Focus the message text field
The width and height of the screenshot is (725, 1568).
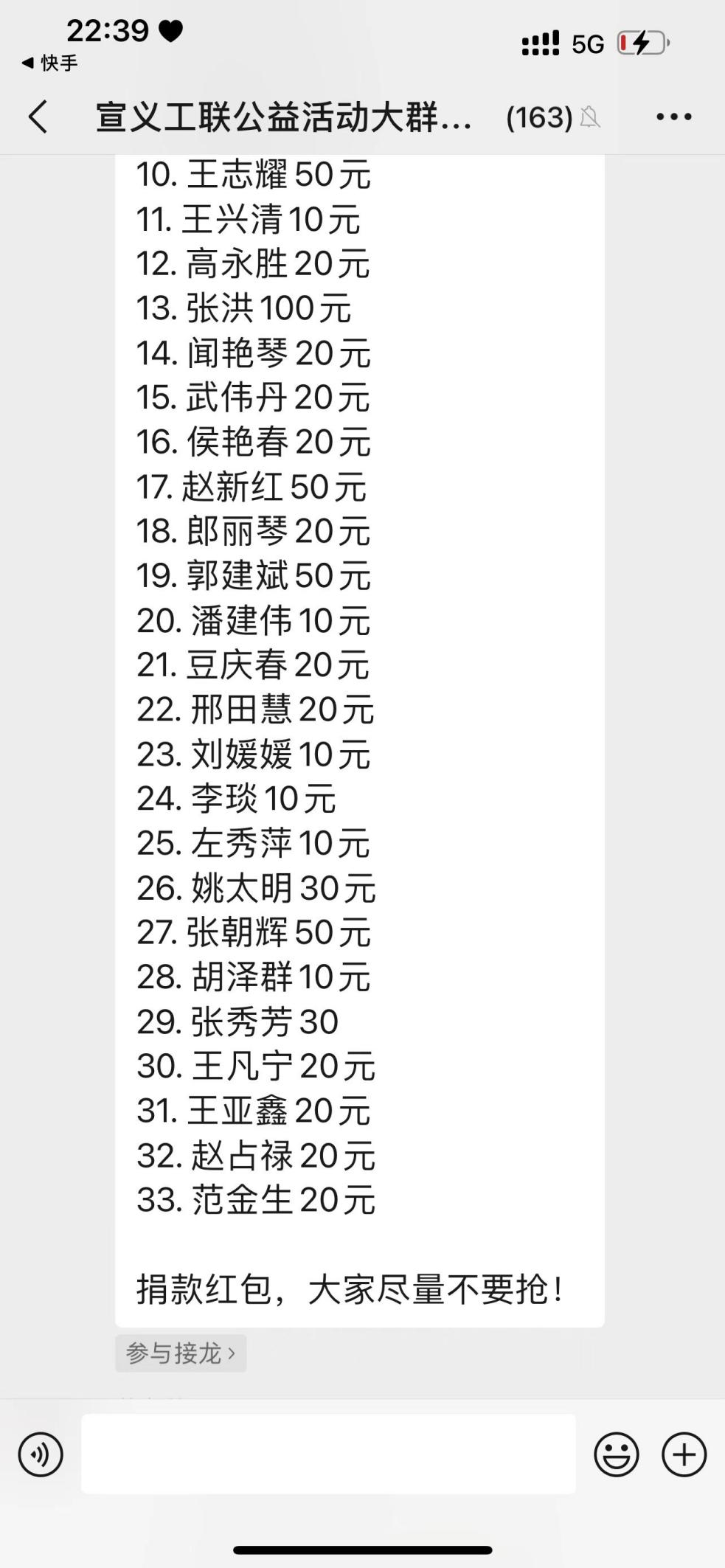pos(328,1454)
